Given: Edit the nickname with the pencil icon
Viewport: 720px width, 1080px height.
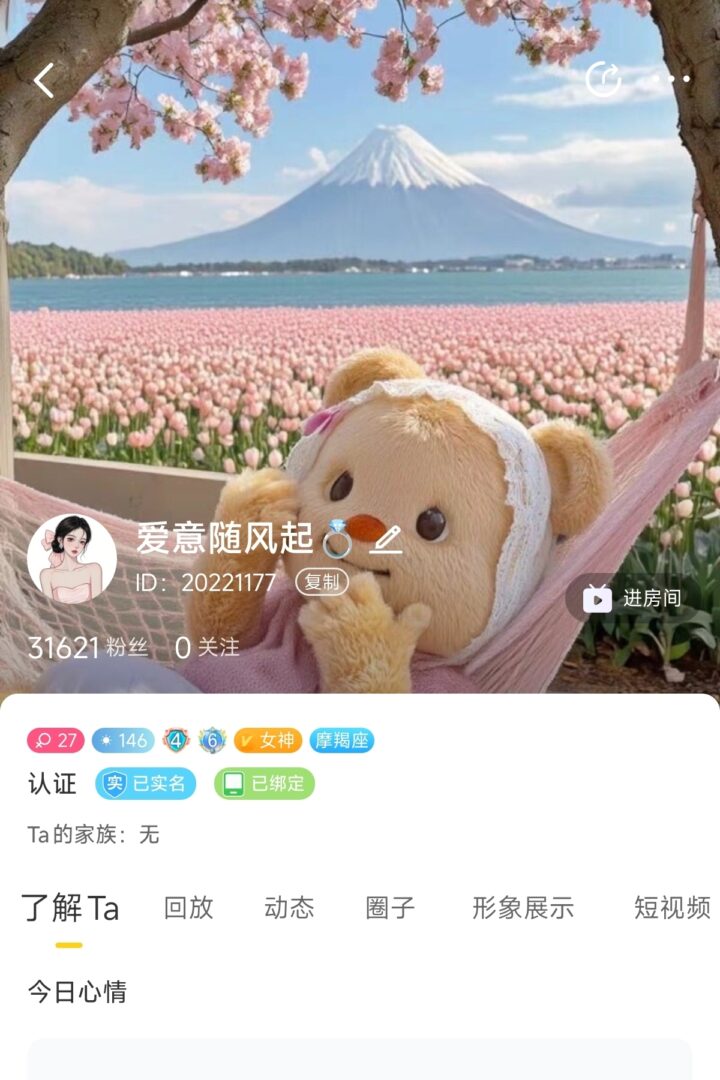Looking at the screenshot, I should pos(386,540).
